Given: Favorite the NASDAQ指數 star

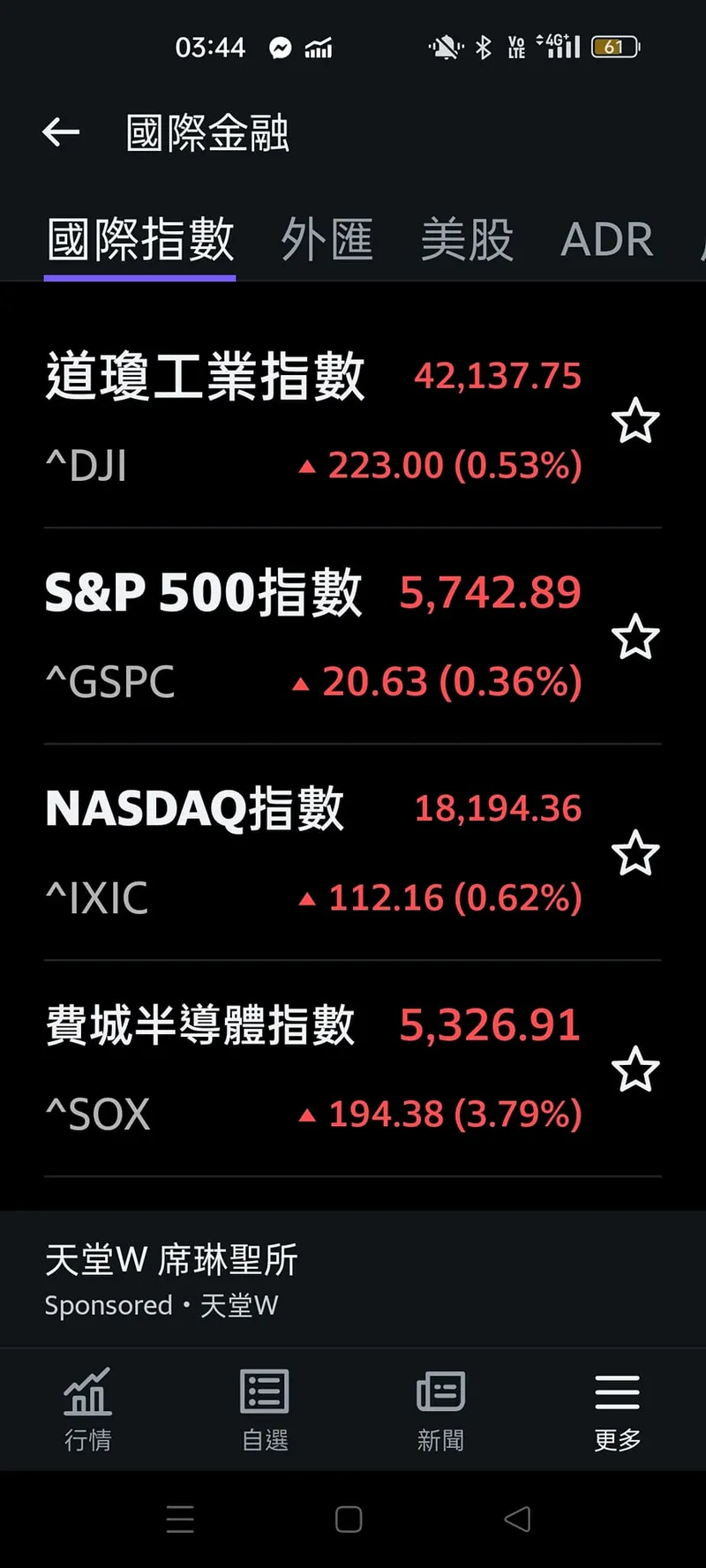Looking at the screenshot, I should [635, 853].
